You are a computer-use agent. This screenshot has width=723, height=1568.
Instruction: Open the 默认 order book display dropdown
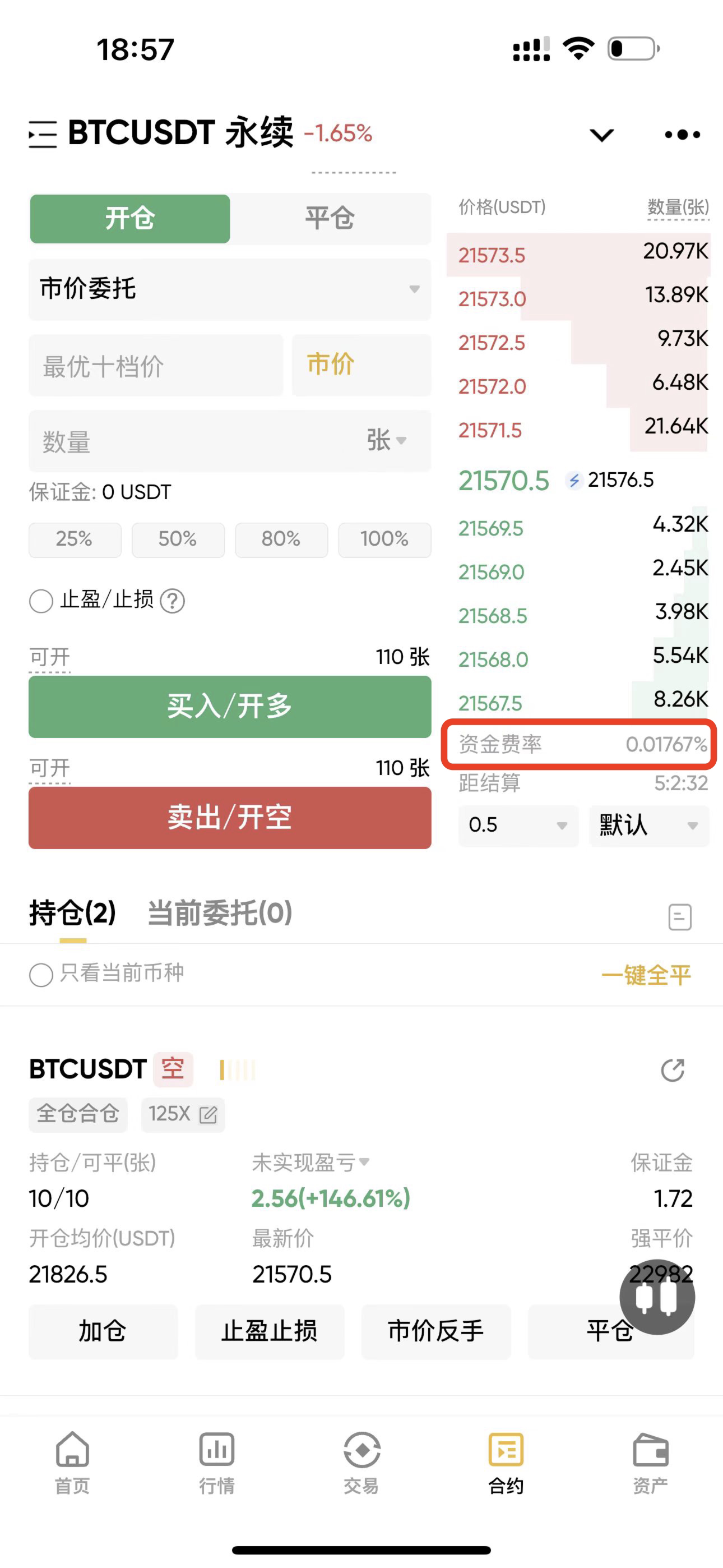pos(649,825)
